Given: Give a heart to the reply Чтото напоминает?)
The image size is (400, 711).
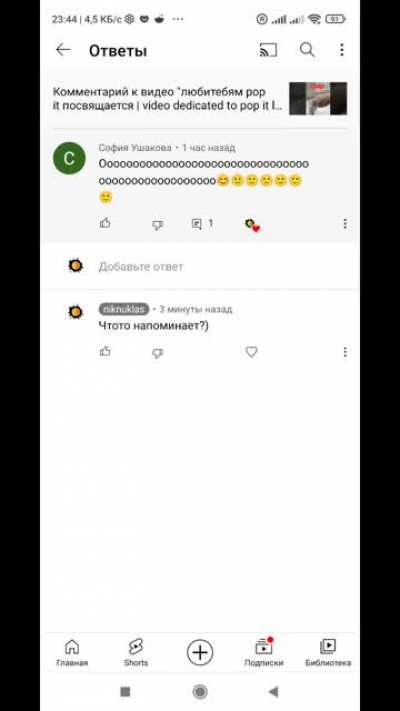Looking at the screenshot, I should [251, 352].
